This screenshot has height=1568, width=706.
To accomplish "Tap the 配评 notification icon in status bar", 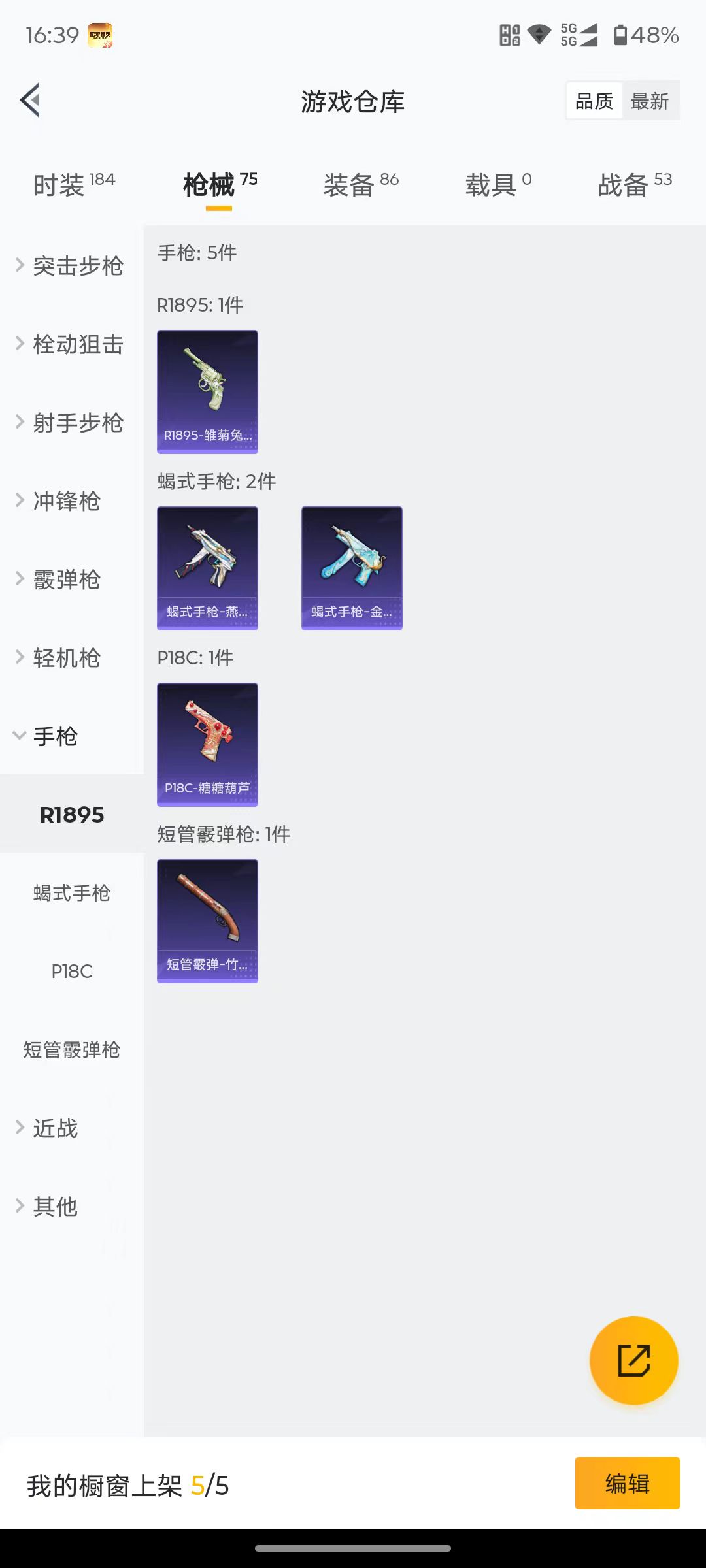I will point(101,36).
